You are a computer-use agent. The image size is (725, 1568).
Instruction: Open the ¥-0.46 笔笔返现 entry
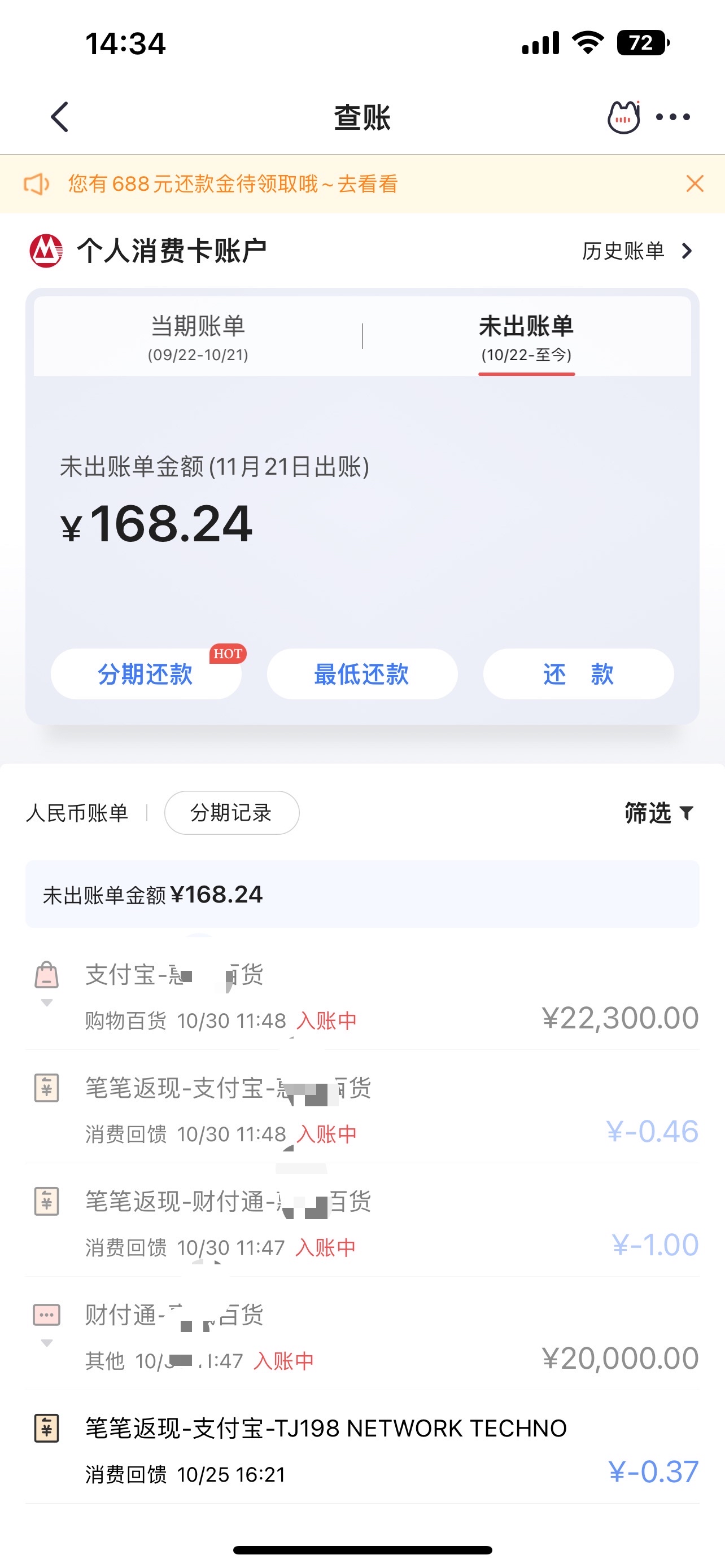362,1108
